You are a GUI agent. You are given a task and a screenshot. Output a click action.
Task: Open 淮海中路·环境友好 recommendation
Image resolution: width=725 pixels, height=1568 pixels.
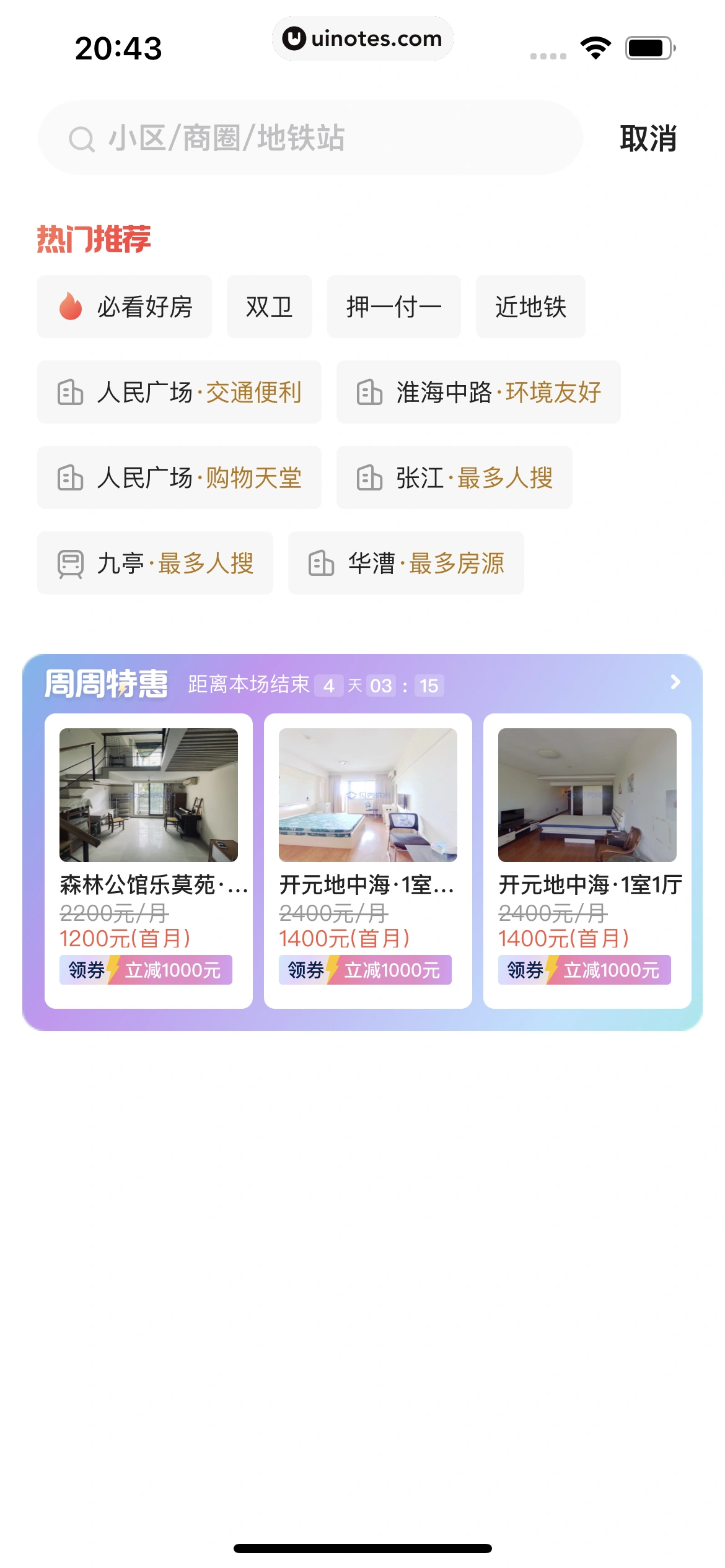[478, 392]
